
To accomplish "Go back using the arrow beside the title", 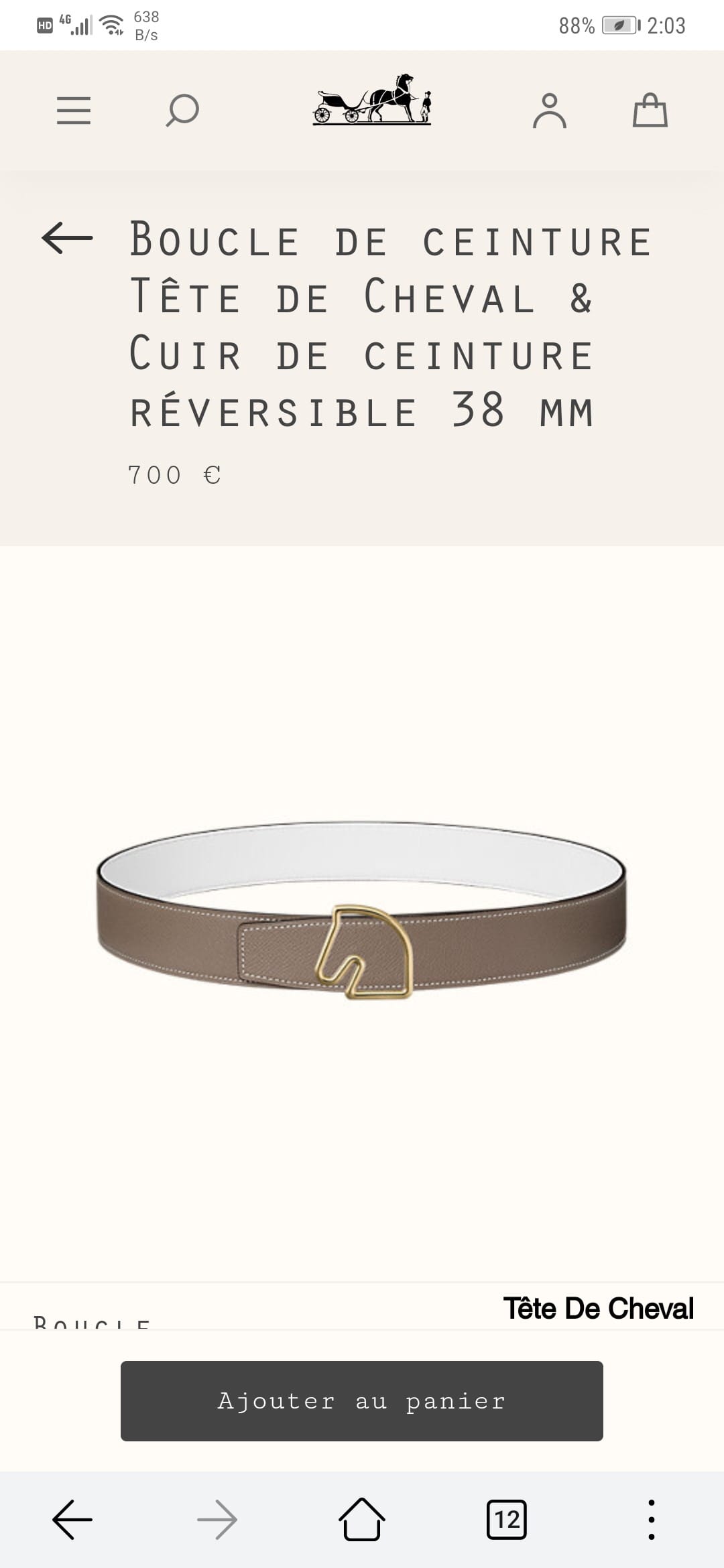I will click(x=67, y=238).
